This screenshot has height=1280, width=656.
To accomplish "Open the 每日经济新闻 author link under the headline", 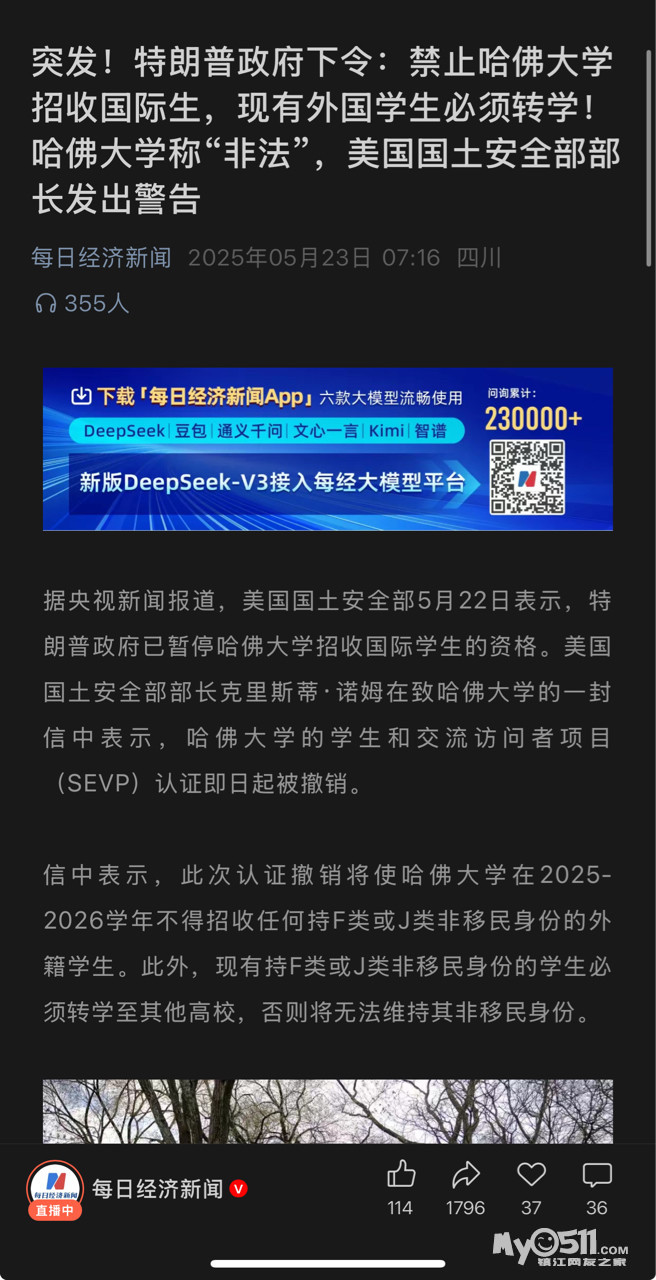I will pos(101,258).
